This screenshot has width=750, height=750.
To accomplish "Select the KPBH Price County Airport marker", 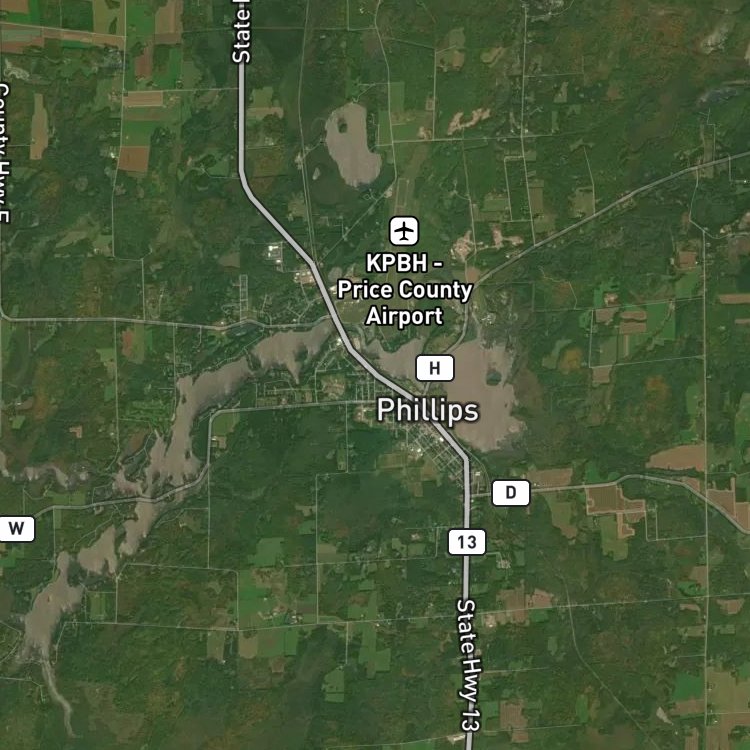I will tap(404, 231).
